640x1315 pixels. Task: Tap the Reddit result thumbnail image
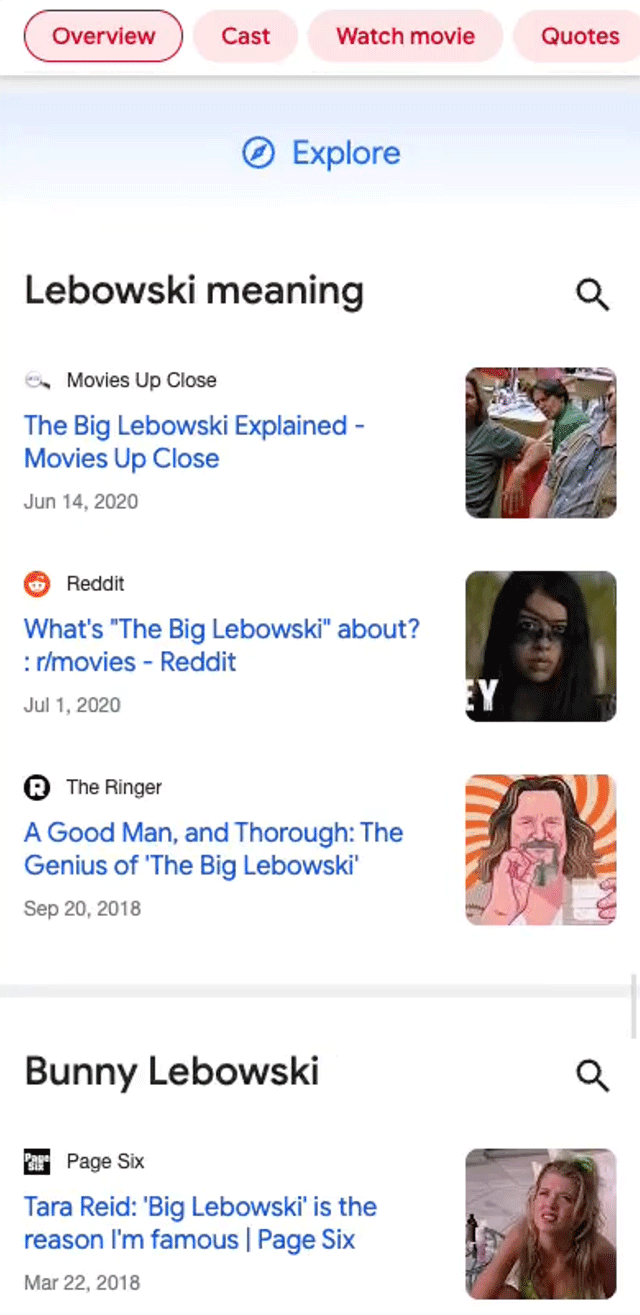pos(540,646)
